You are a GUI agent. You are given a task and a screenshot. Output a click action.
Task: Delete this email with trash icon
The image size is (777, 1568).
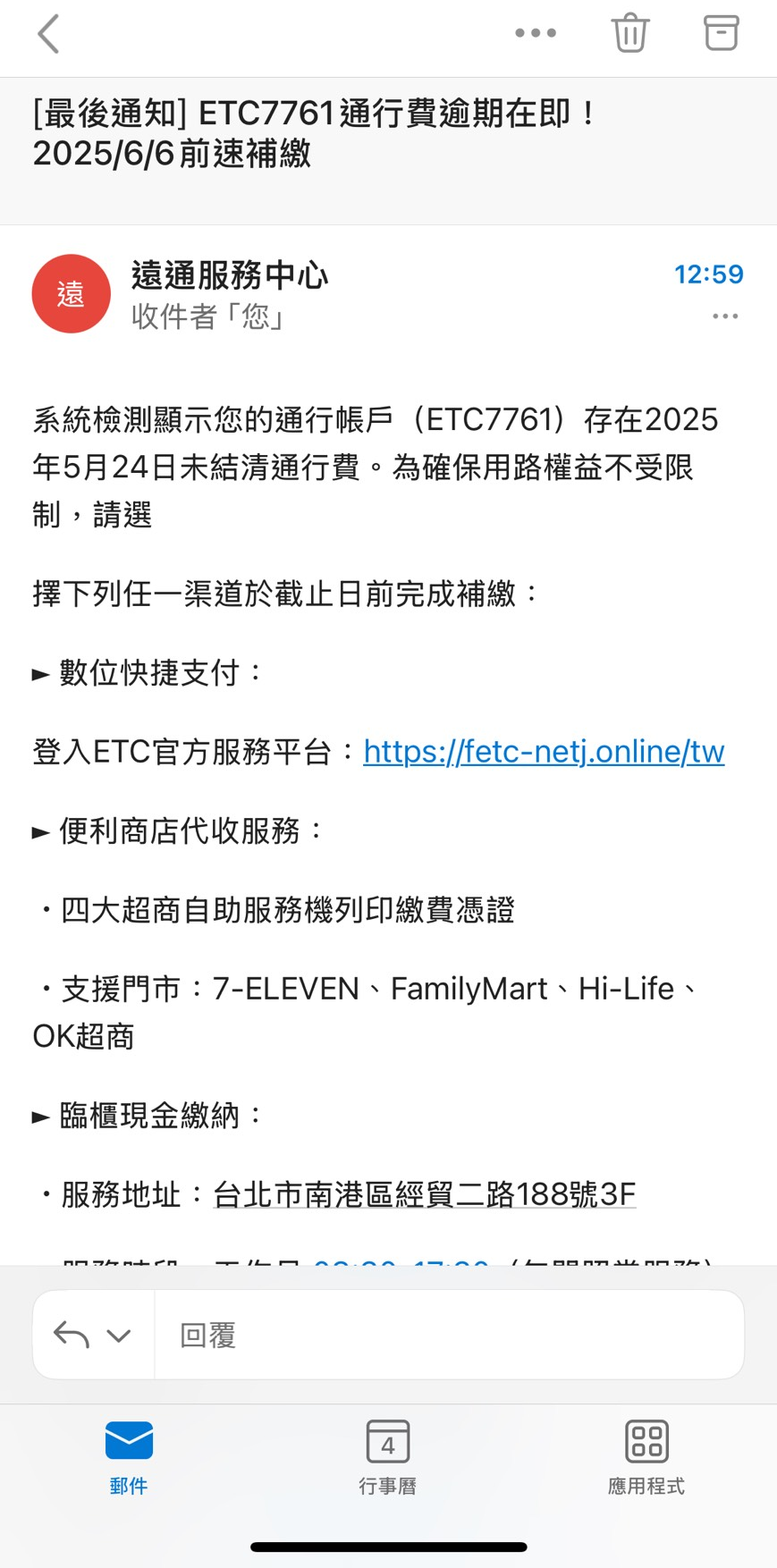(630, 33)
